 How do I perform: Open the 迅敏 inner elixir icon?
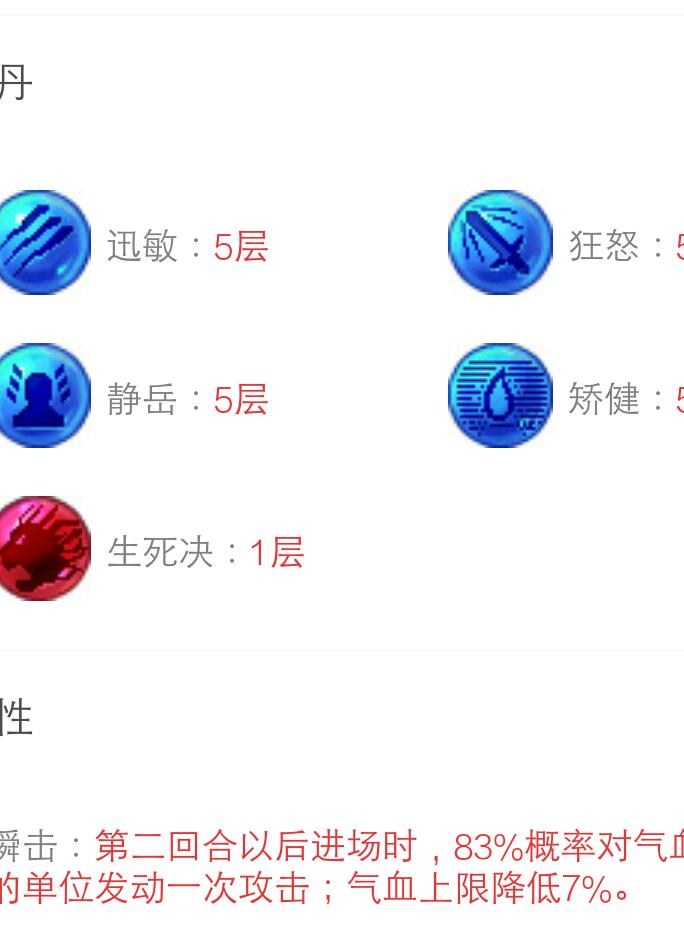(x=42, y=243)
